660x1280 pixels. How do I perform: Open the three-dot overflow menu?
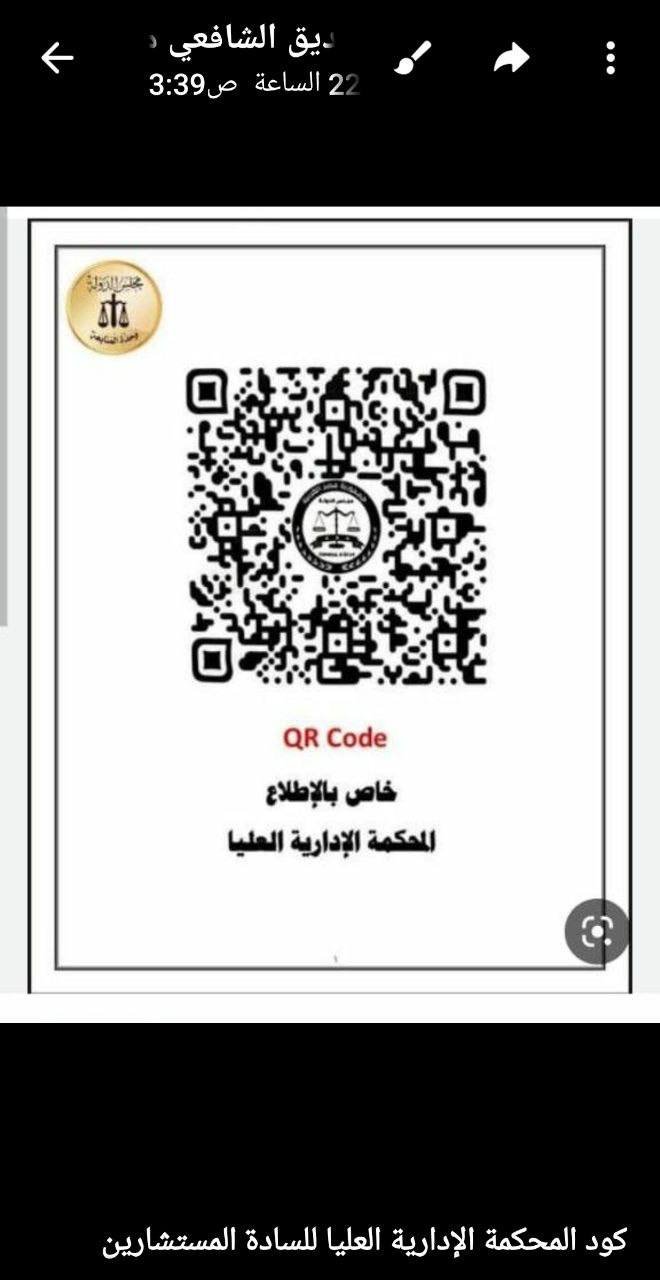[x=610, y=58]
